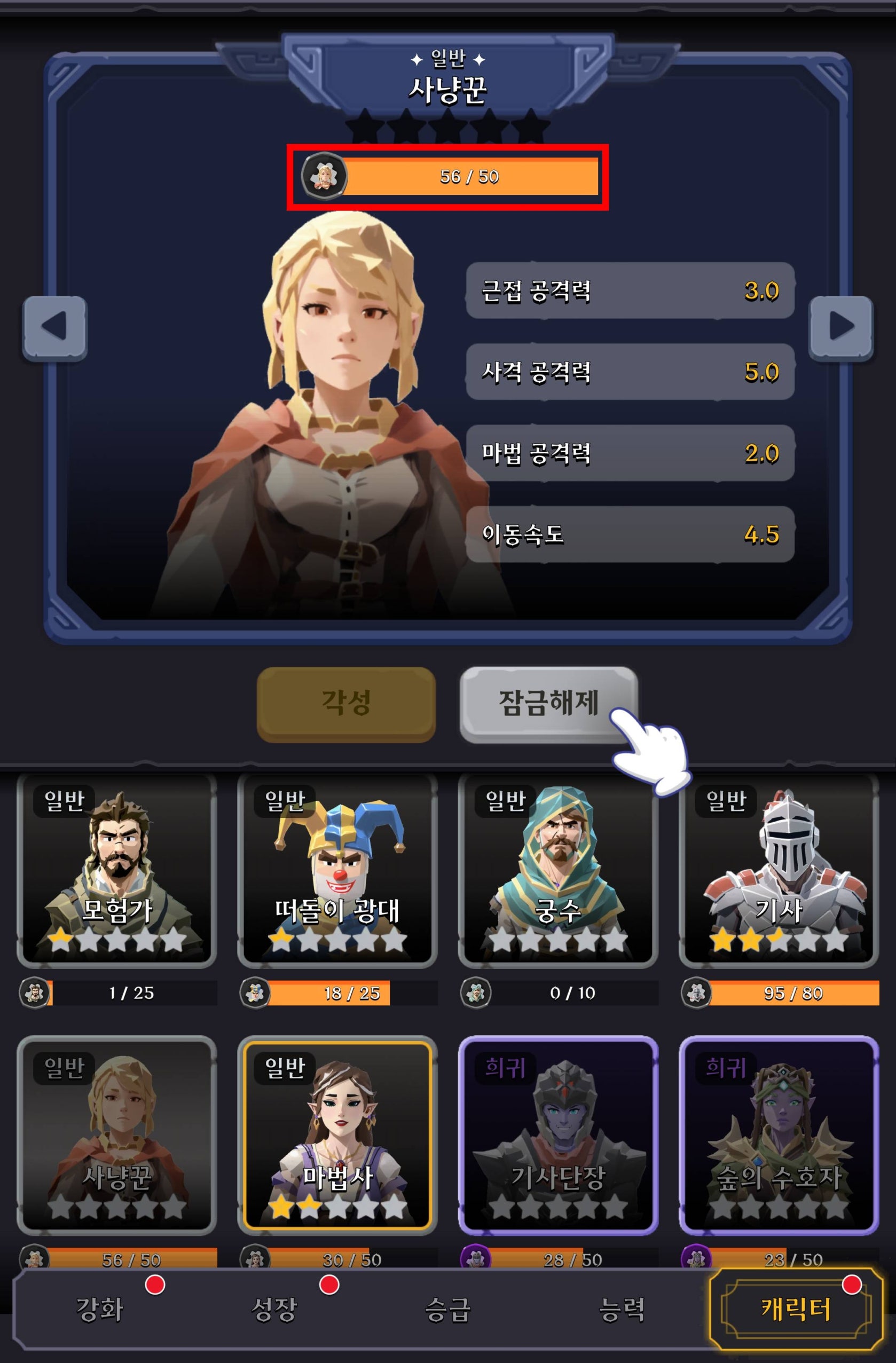
Task: Switch to the 강화 tab
Action: pos(100,1310)
